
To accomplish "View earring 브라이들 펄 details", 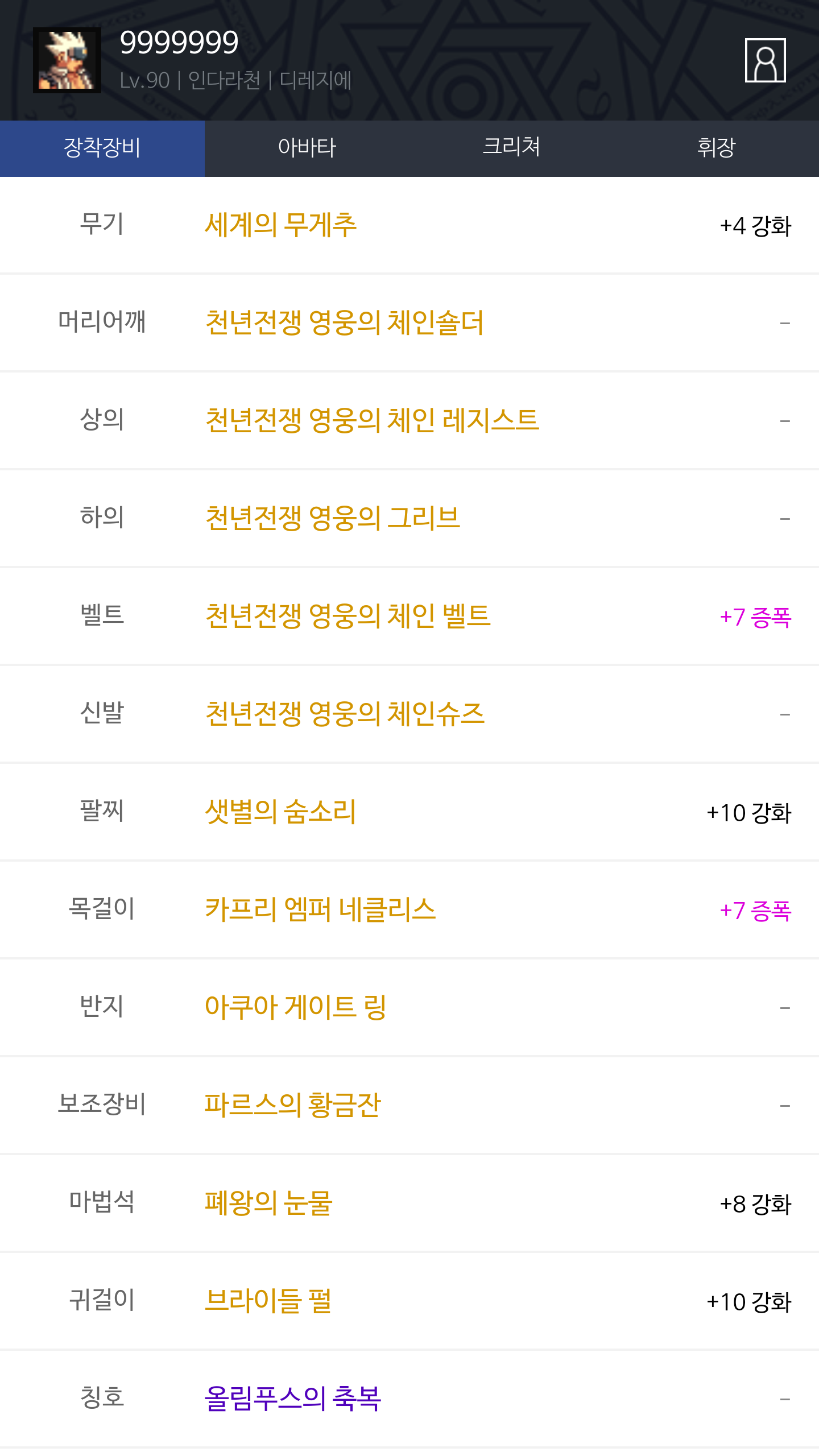I will [268, 1301].
